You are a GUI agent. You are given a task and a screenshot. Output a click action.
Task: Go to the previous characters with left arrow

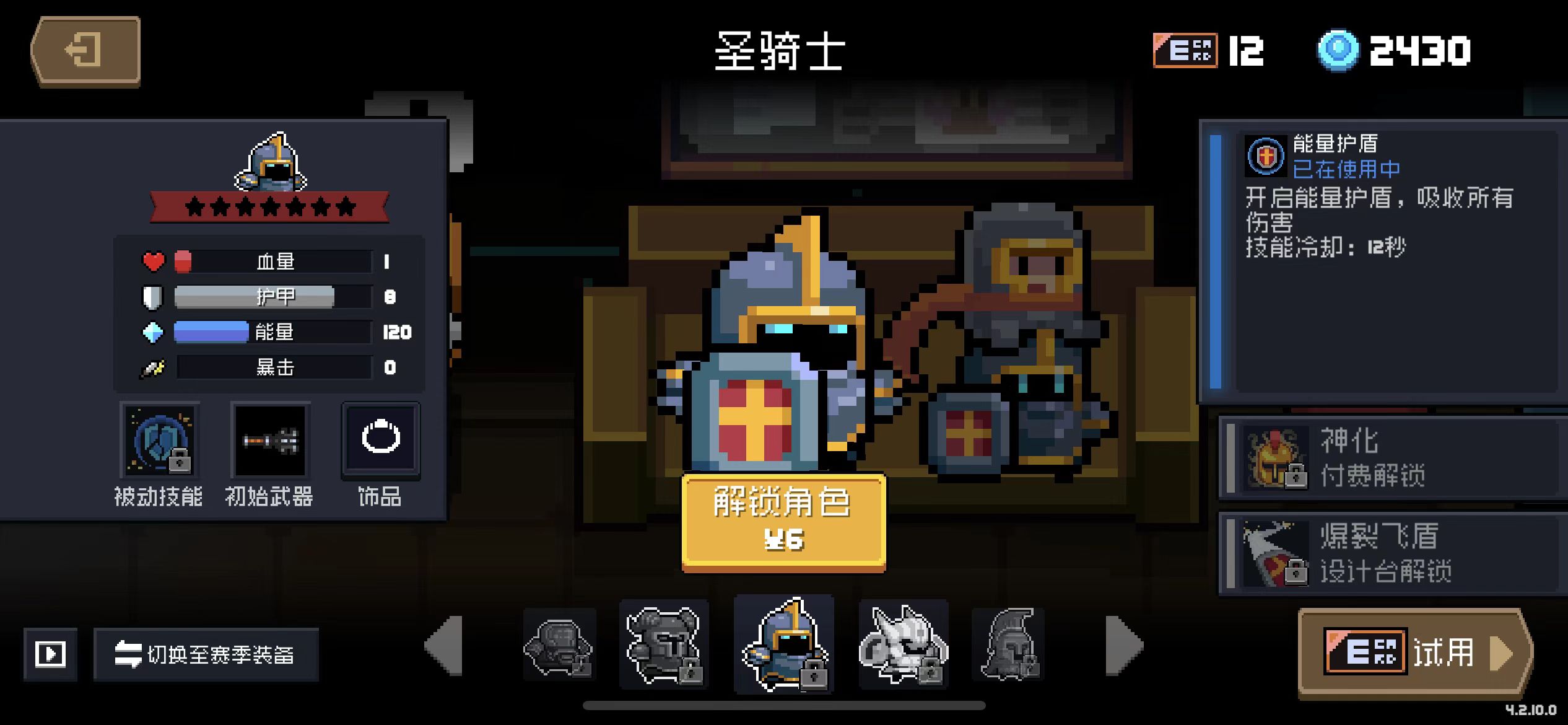pos(445,646)
